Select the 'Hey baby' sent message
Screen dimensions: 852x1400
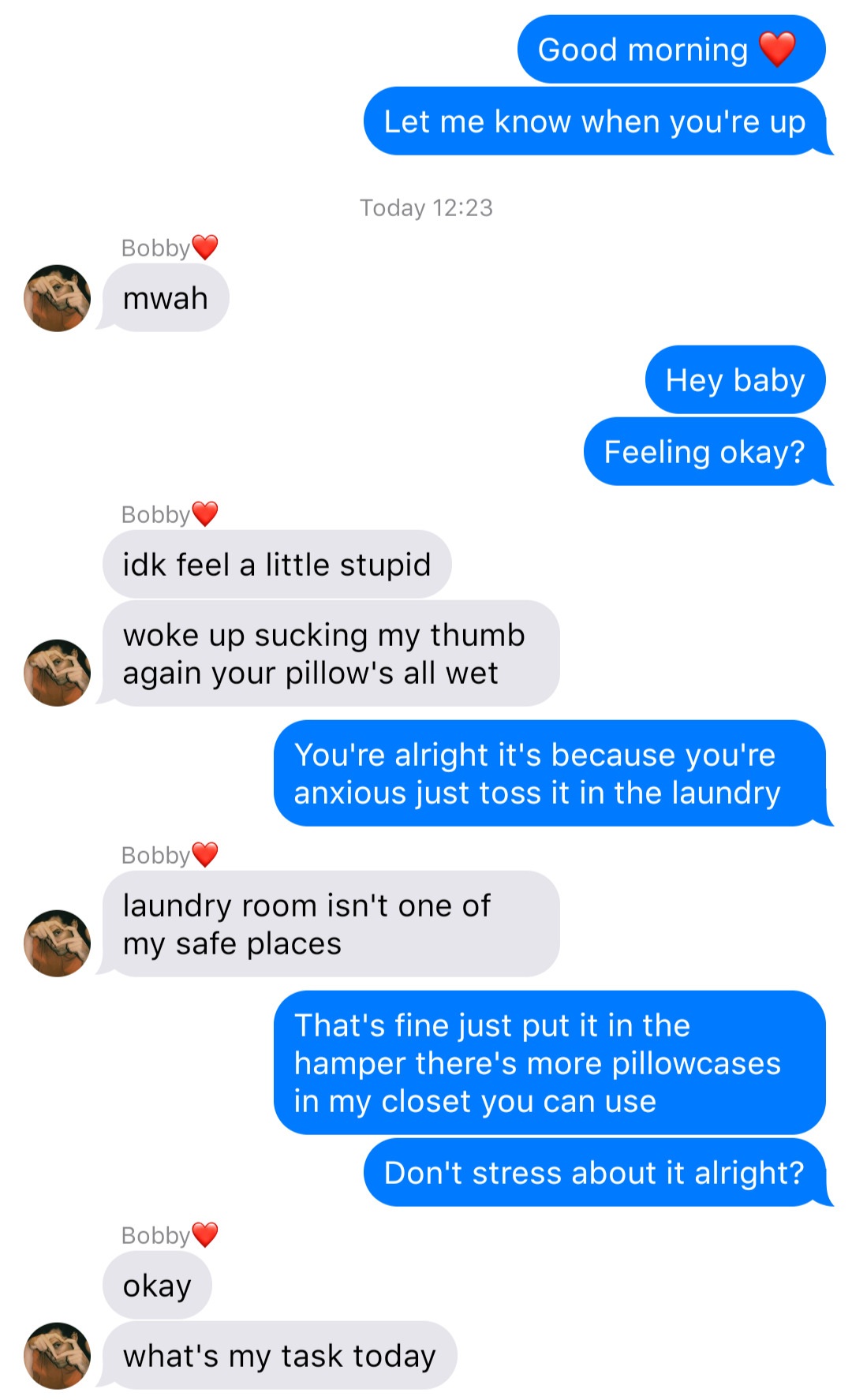click(734, 379)
